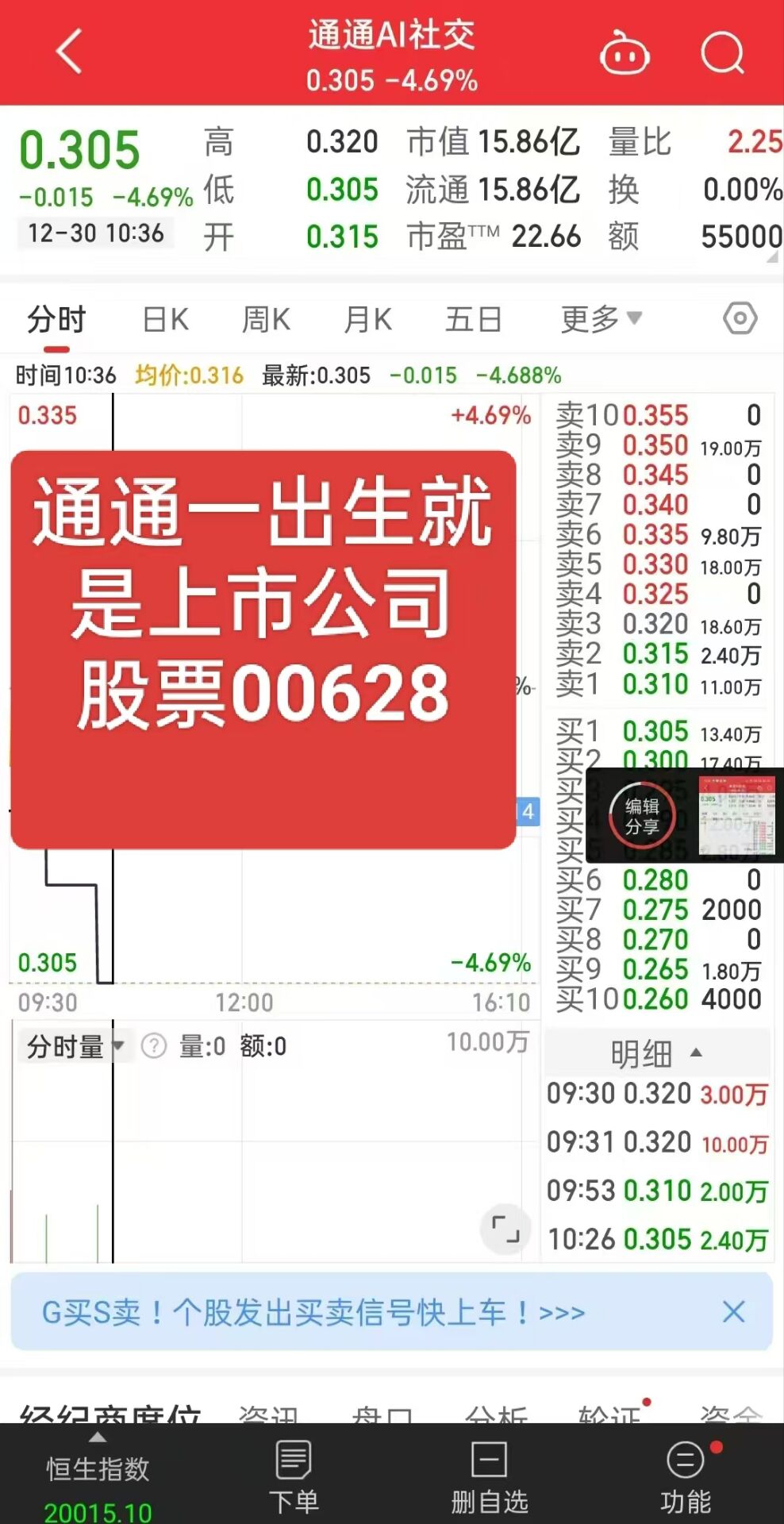Collapse the 明细 transaction detail panel
Viewport: 784px width, 1524px height.
click(x=694, y=1053)
